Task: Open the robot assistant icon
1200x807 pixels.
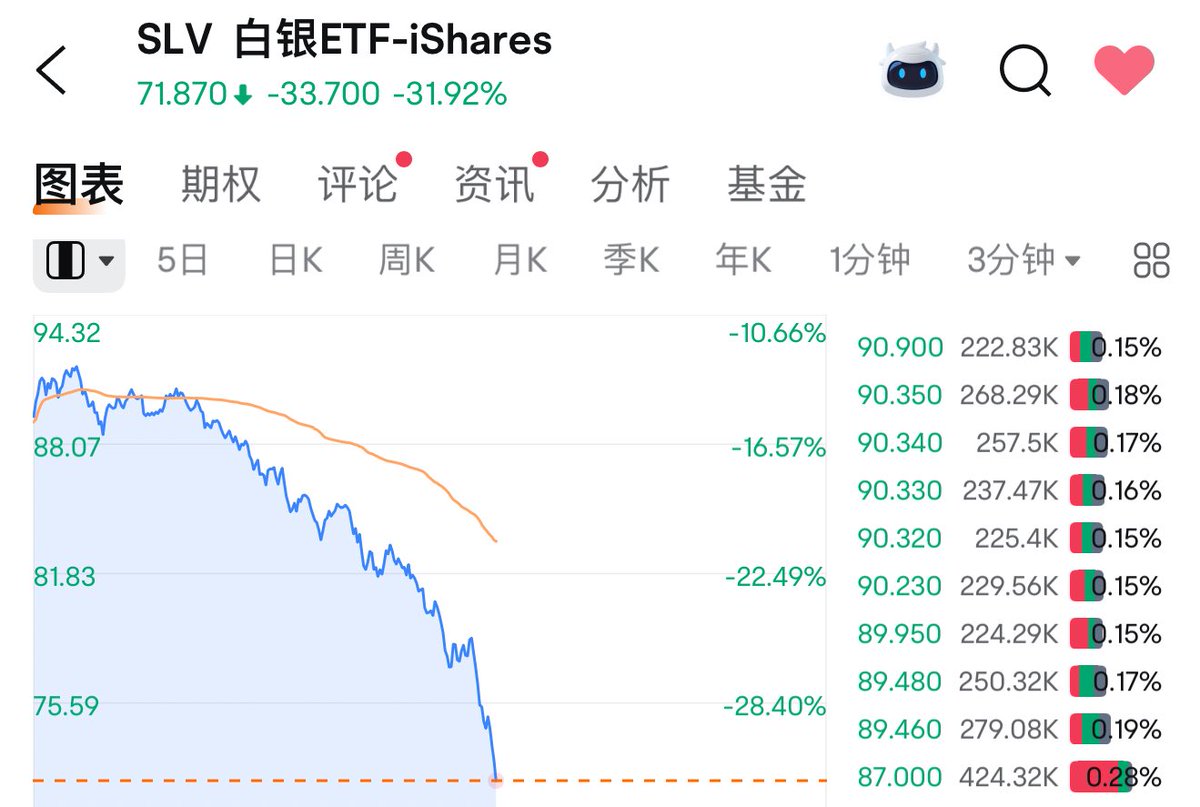Action: pyautogui.click(x=914, y=70)
